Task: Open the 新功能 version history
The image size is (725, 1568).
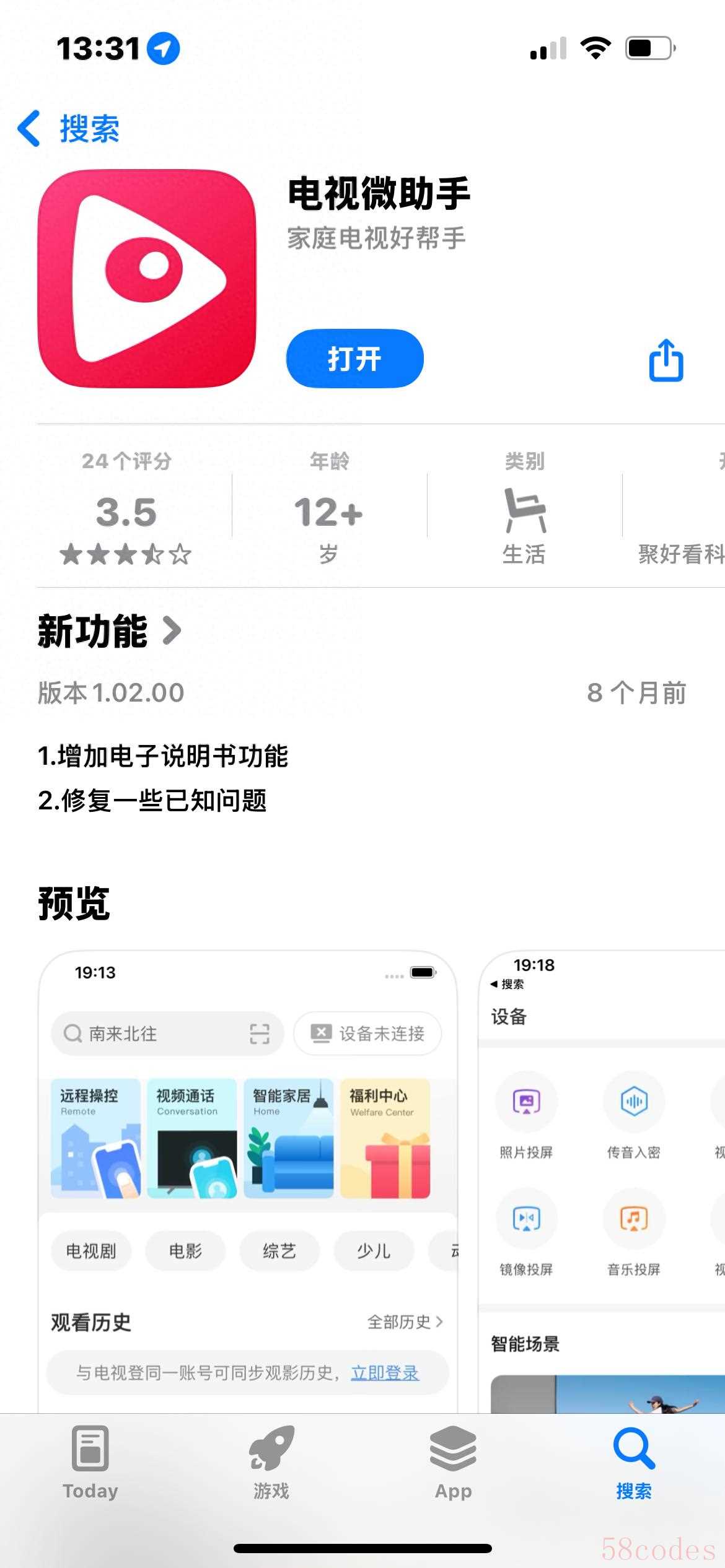Action: (x=110, y=631)
